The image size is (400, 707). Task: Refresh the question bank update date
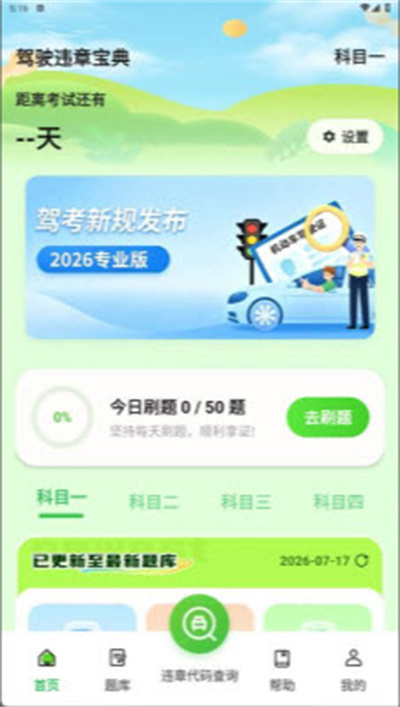(x=362, y=560)
